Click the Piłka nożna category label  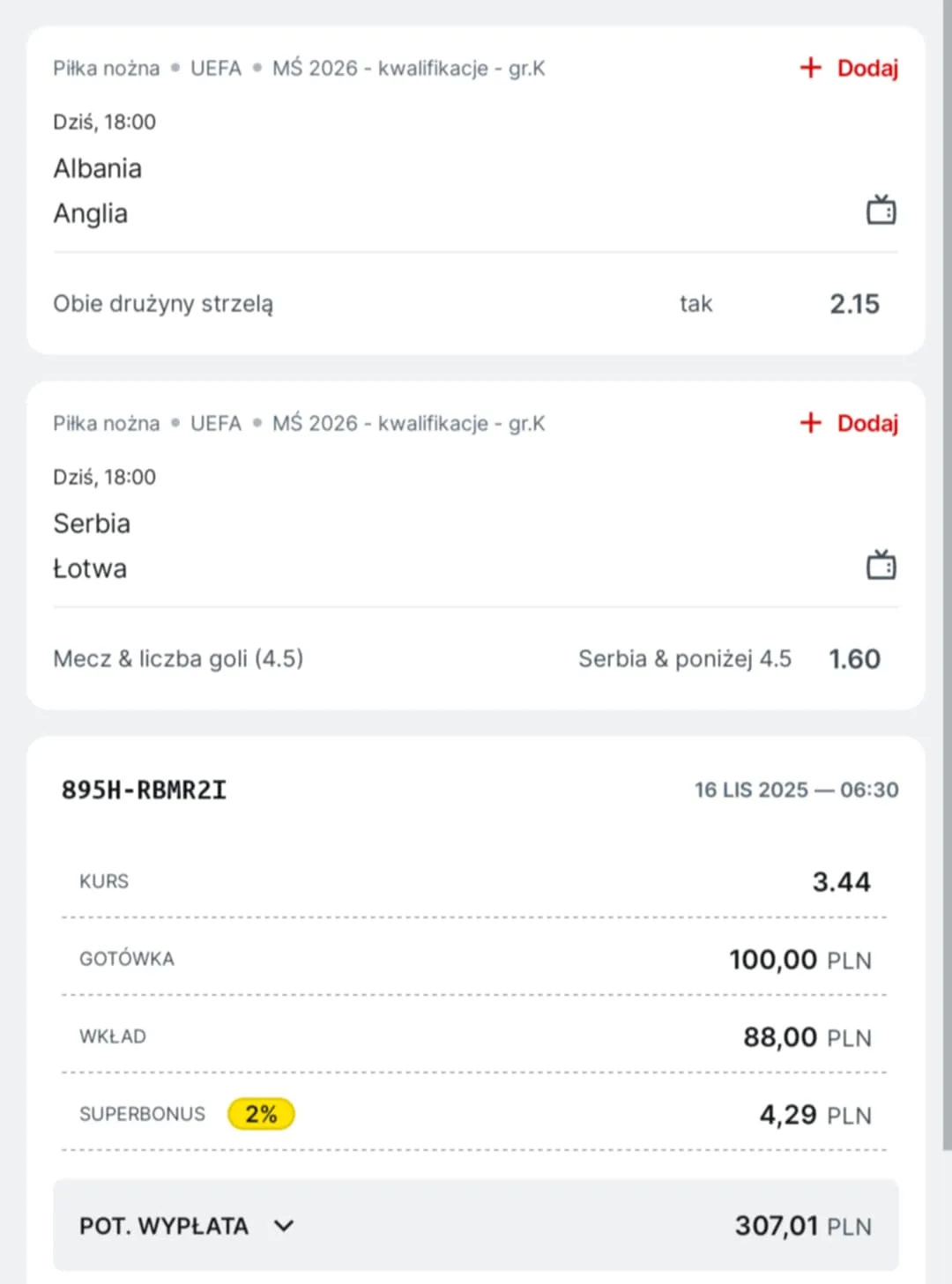tap(106, 67)
